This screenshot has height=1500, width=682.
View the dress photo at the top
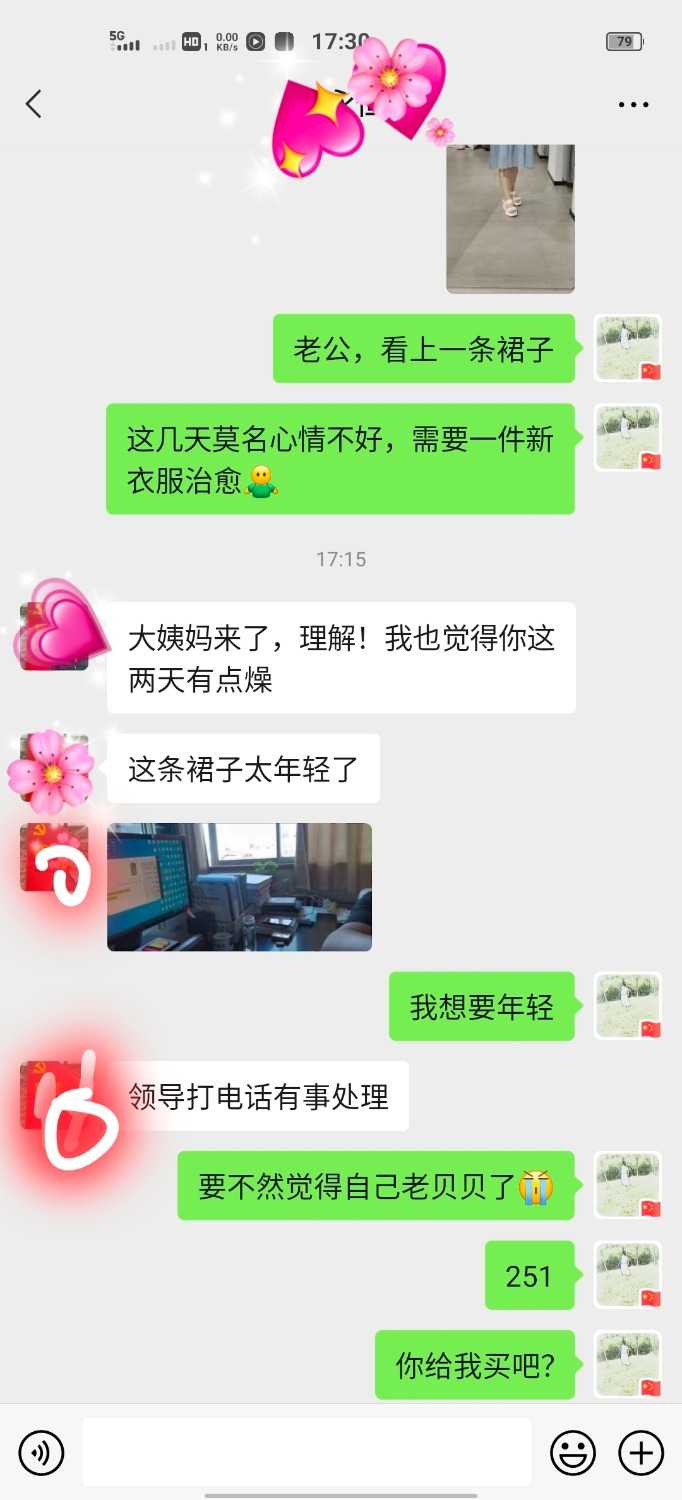click(x=510, y=216)
